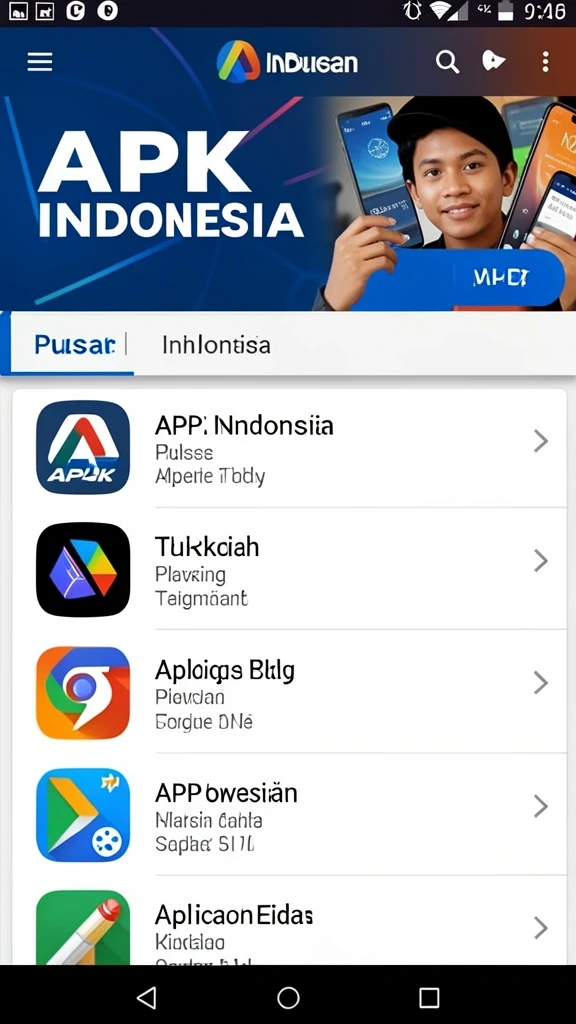Open the Aploiqs Bklg app entry
Image resolution: width=576 pixels, height=1024 pixels.
289,692
